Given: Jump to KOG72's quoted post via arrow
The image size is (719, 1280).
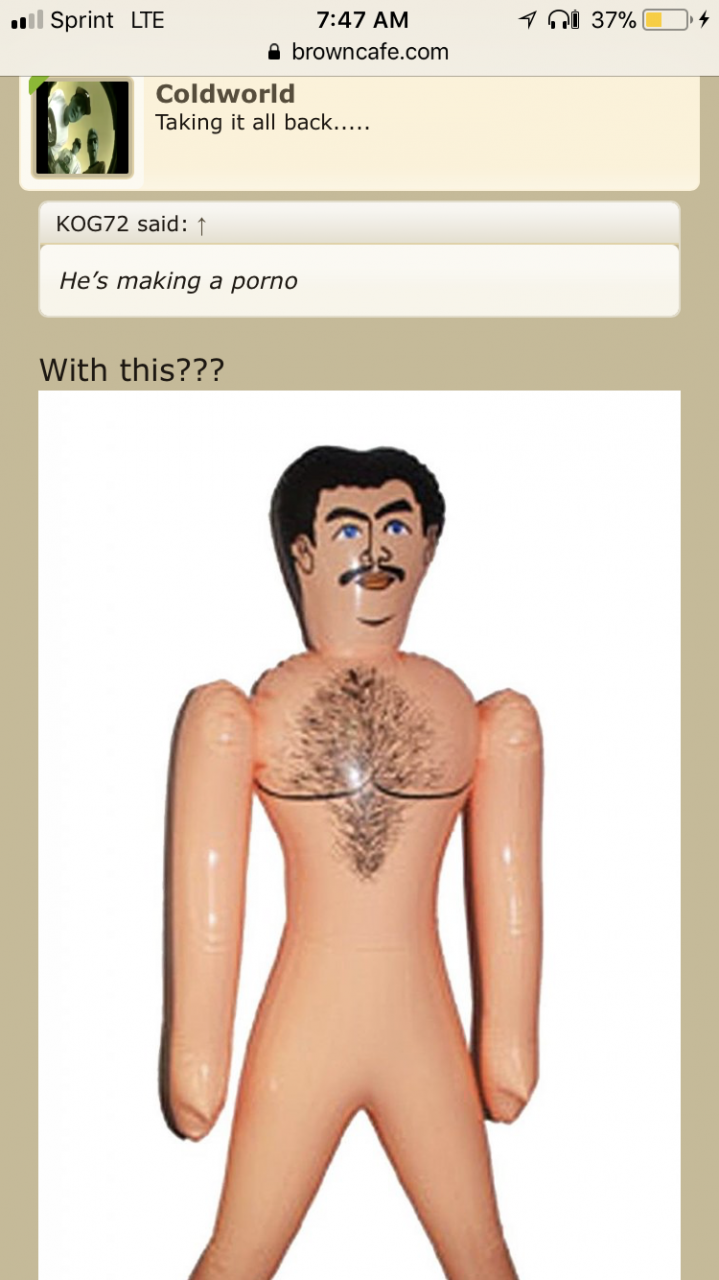Looking at the screenshot, I should pos(201,224).
